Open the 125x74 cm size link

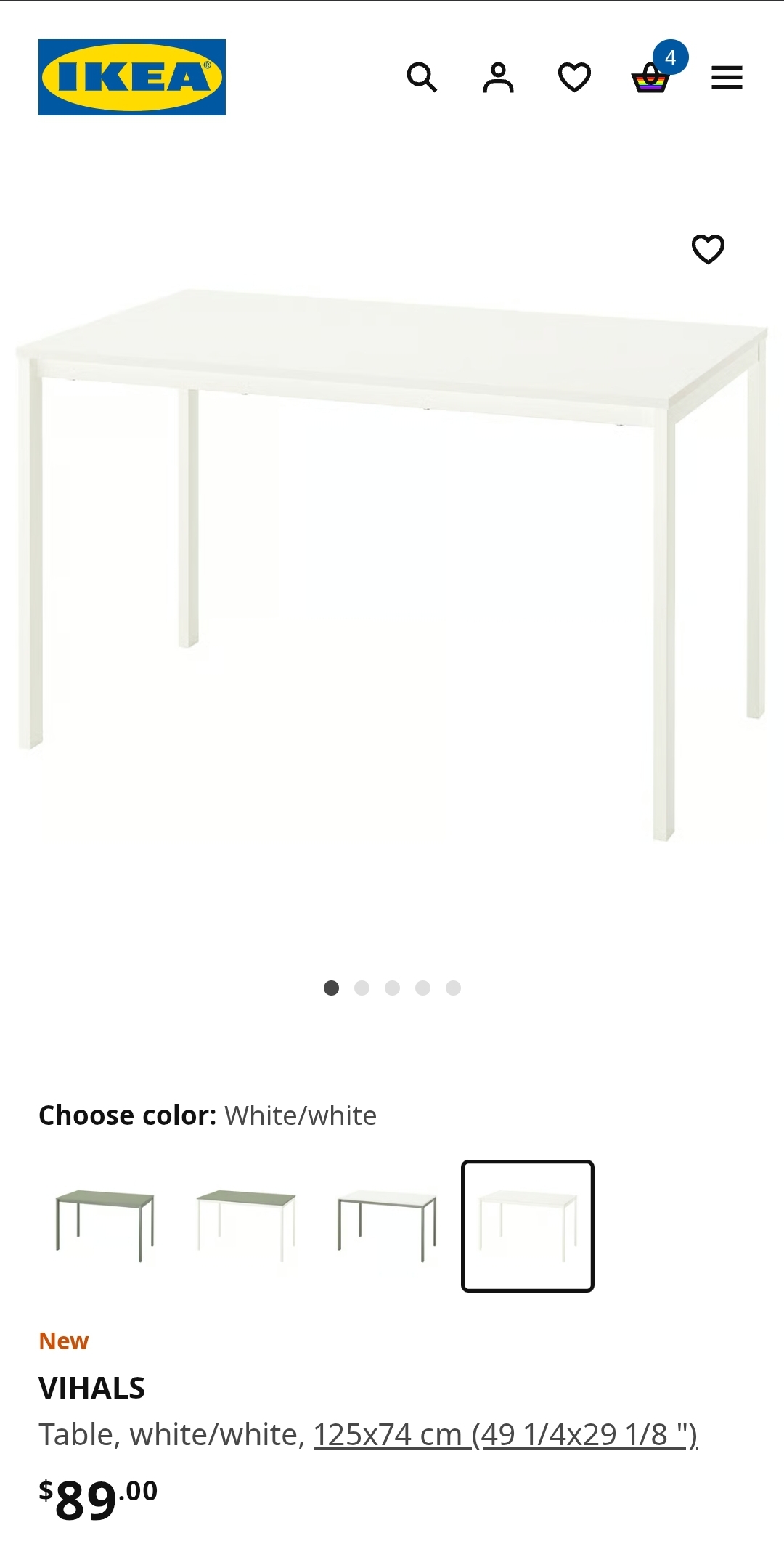point(505,1434)
